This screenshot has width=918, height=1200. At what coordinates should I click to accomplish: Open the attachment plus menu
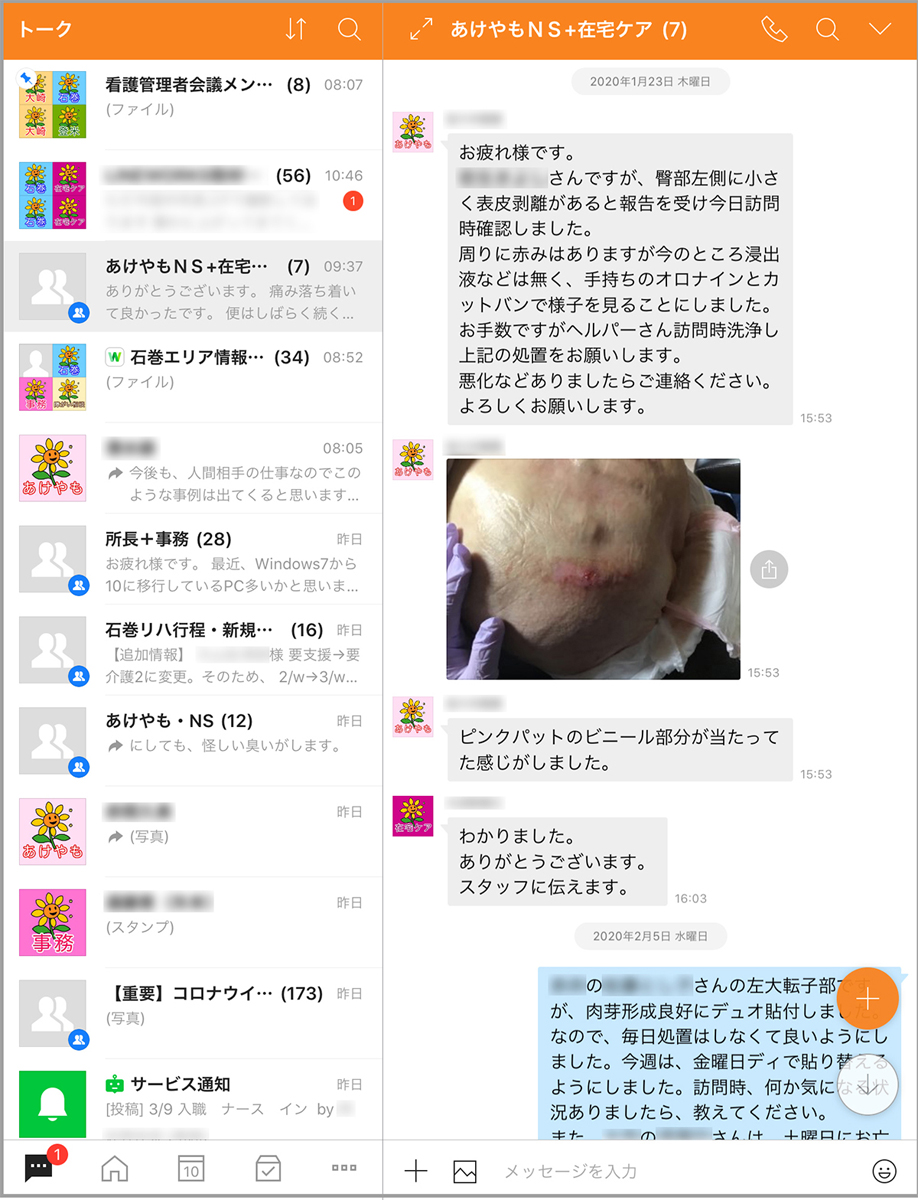click(x=416, y=1171)
